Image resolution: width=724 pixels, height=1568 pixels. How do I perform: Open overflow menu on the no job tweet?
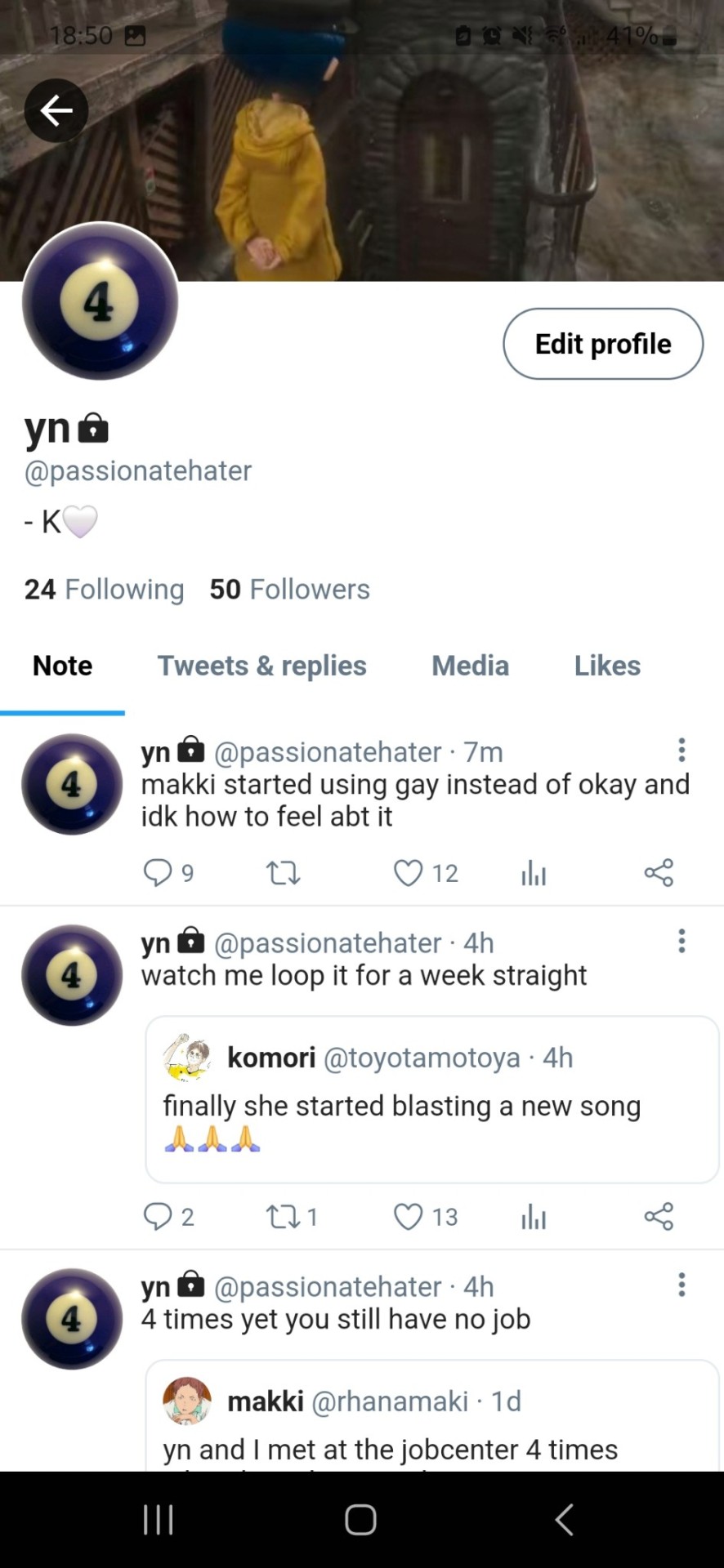pos(681,1285)
